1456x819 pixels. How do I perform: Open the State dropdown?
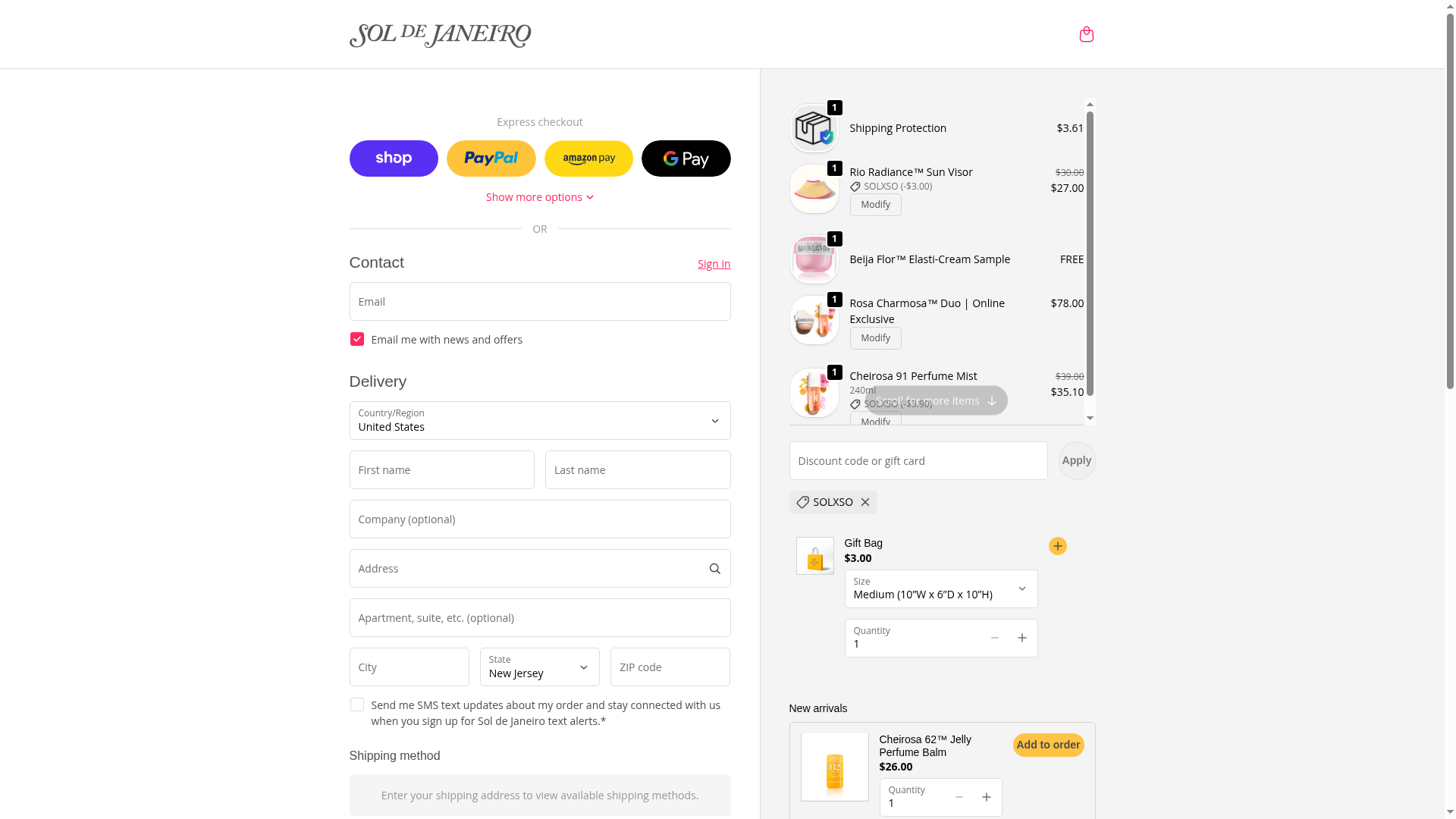click(x=539, y=667)
